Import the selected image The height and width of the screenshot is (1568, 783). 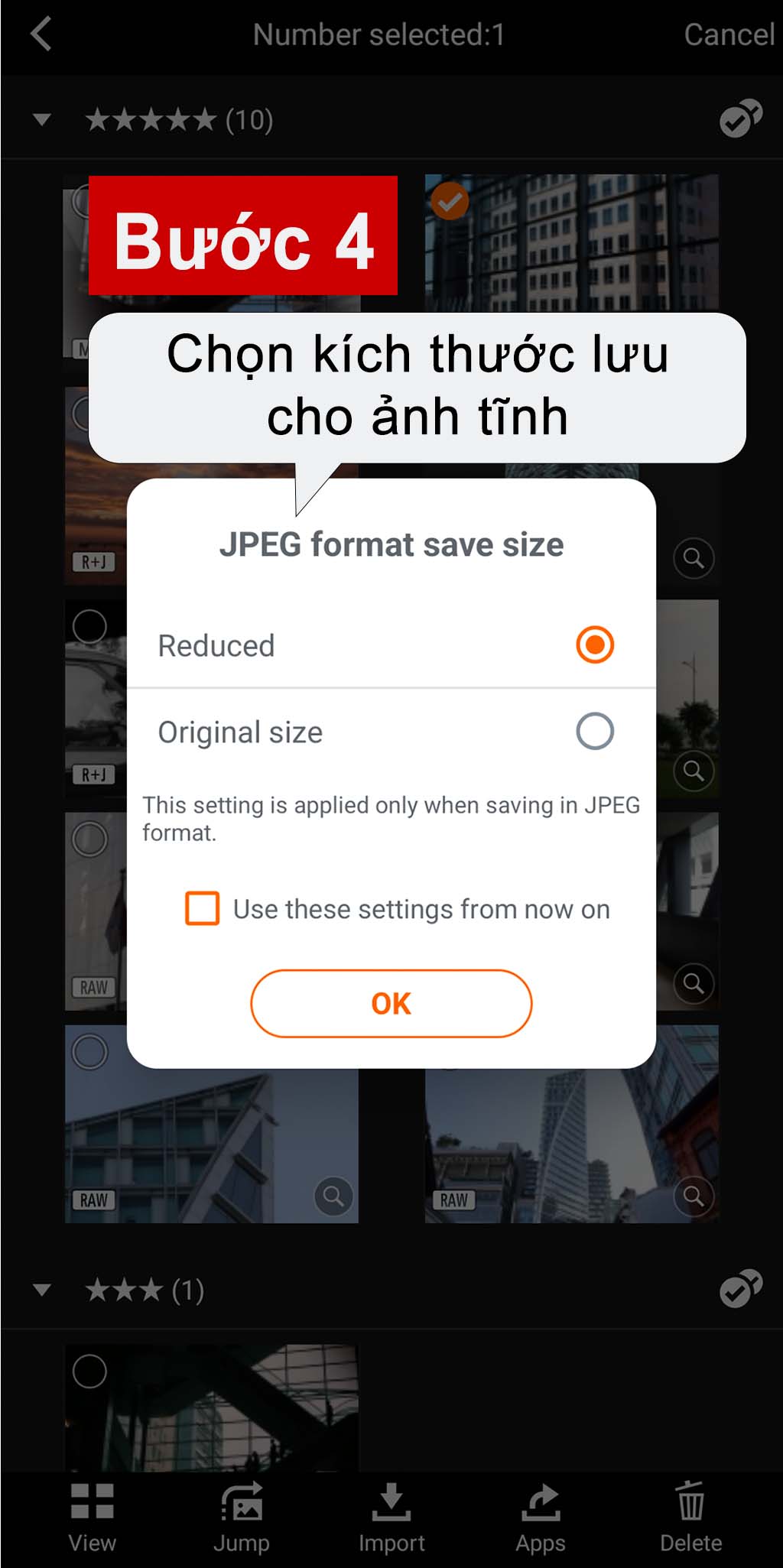[x=391, y=1518]
